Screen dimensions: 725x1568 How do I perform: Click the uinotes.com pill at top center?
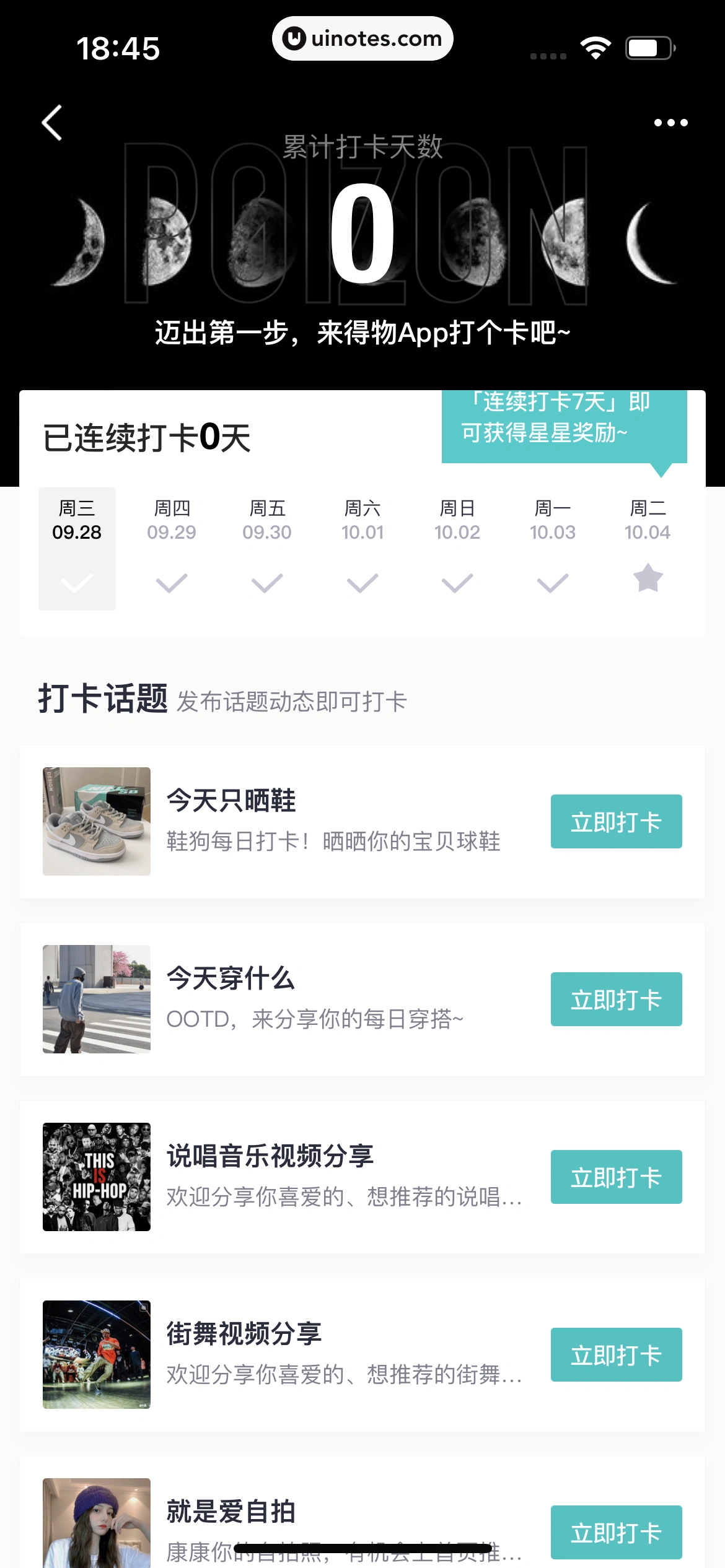tap(362, 38)
